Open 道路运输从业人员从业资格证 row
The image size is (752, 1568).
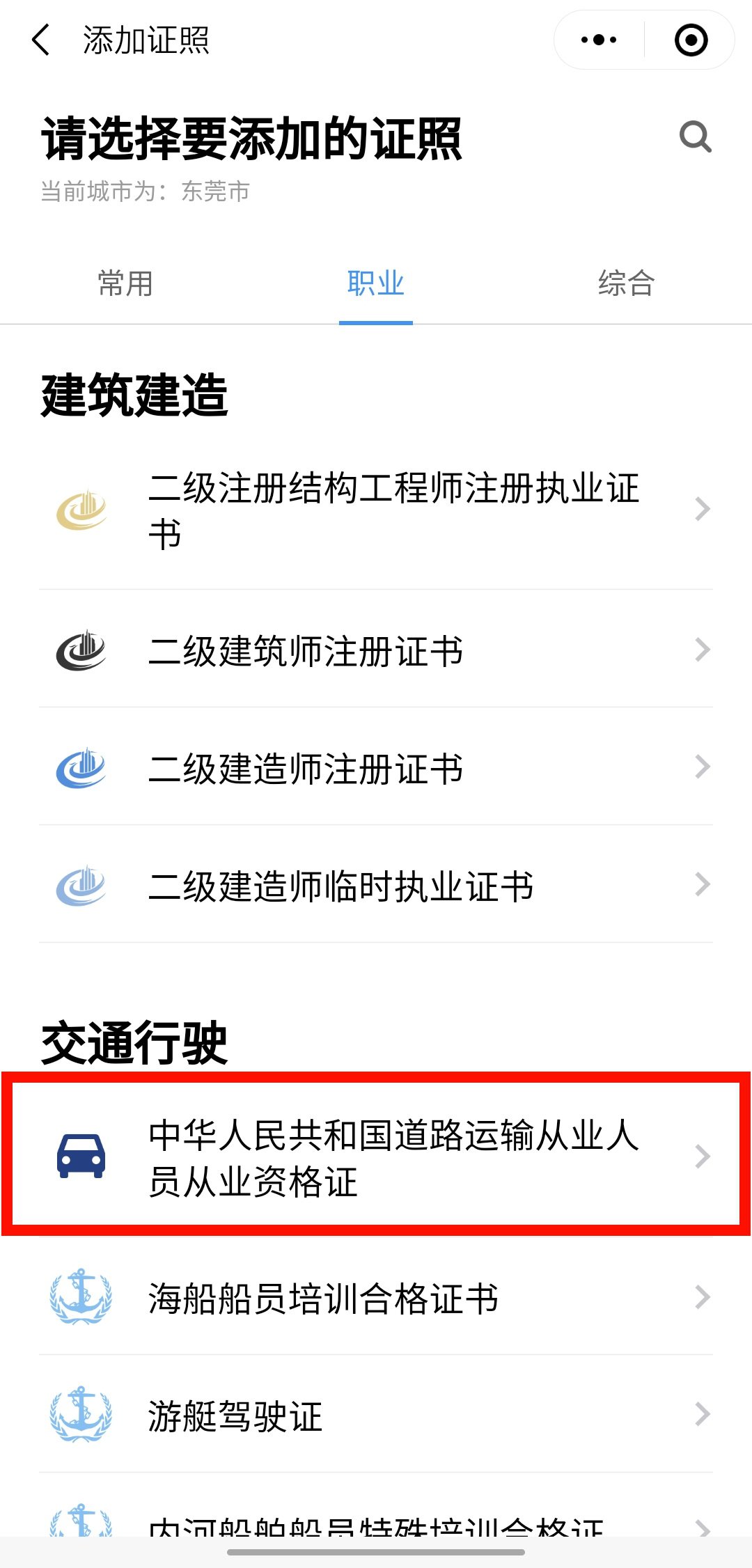point(376,1157)
